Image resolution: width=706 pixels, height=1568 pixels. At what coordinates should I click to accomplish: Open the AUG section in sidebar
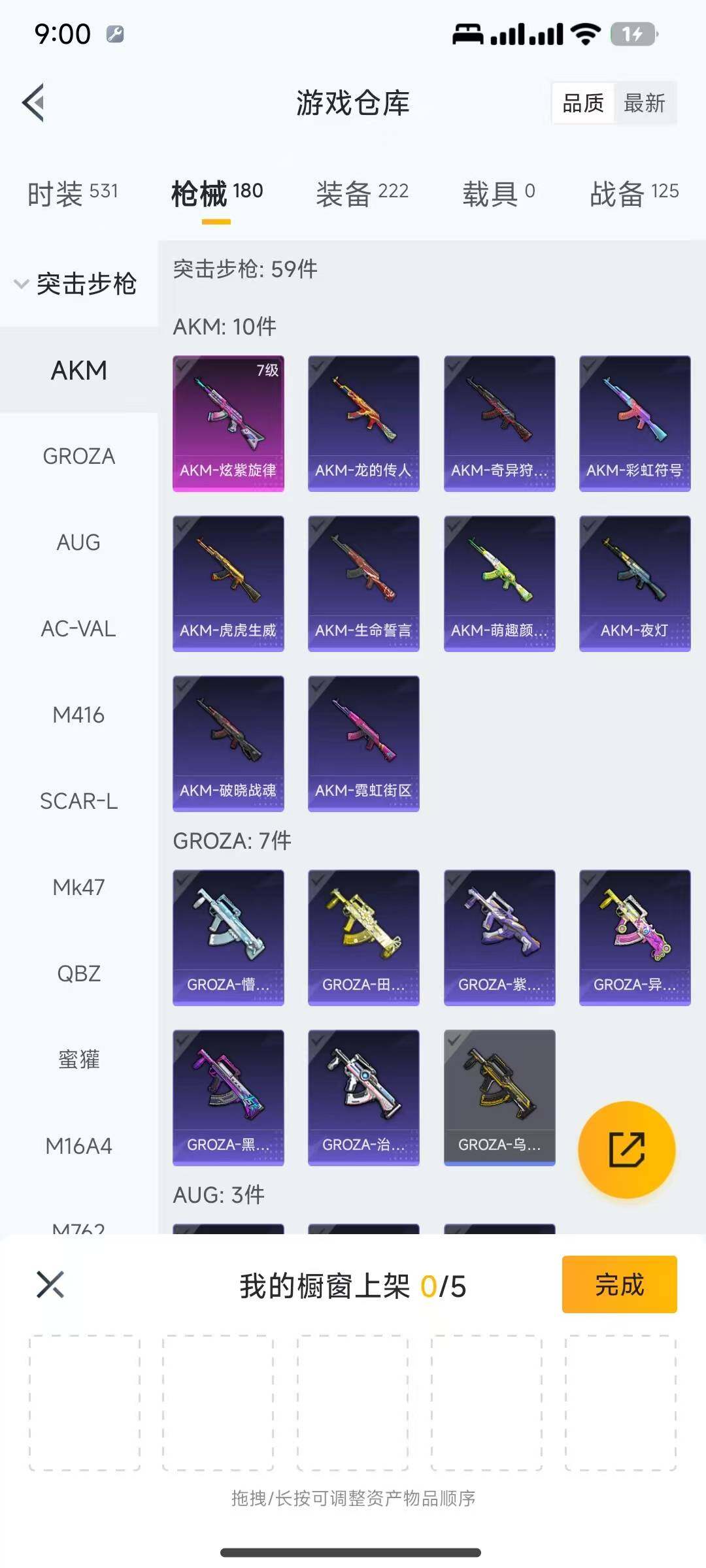[79, 542]
